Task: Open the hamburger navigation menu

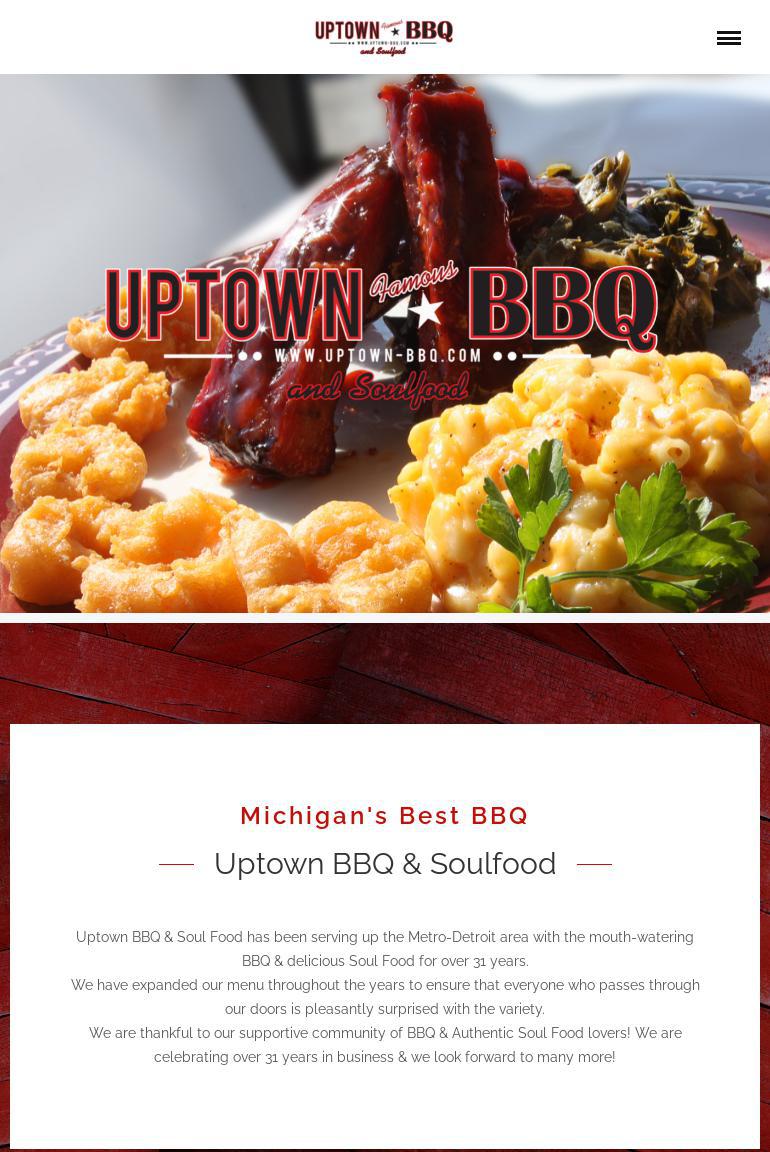Action: (x=728, y=38)
